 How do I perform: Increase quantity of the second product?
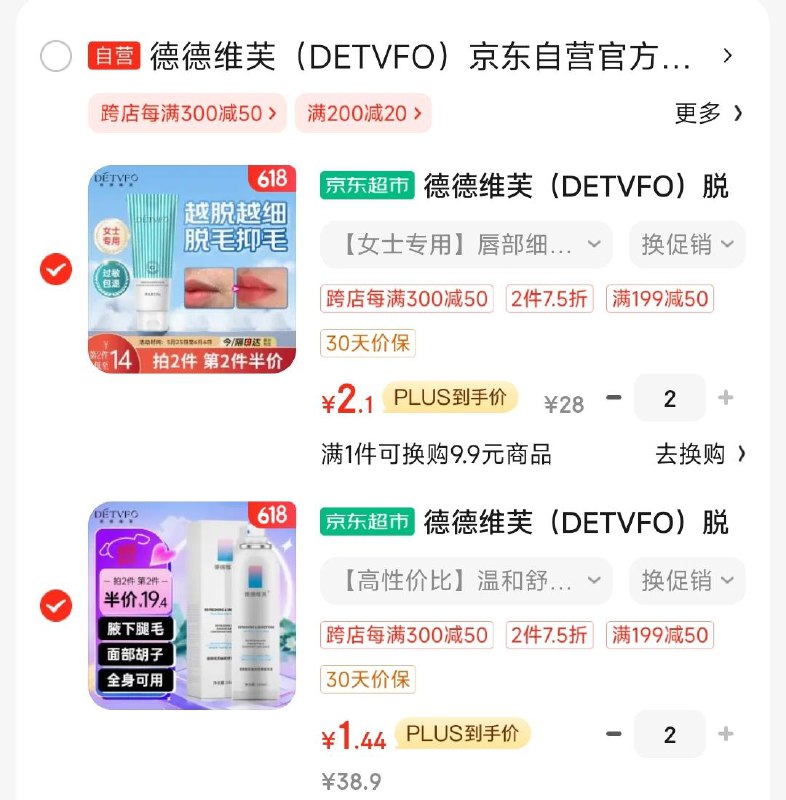point(726,733)
